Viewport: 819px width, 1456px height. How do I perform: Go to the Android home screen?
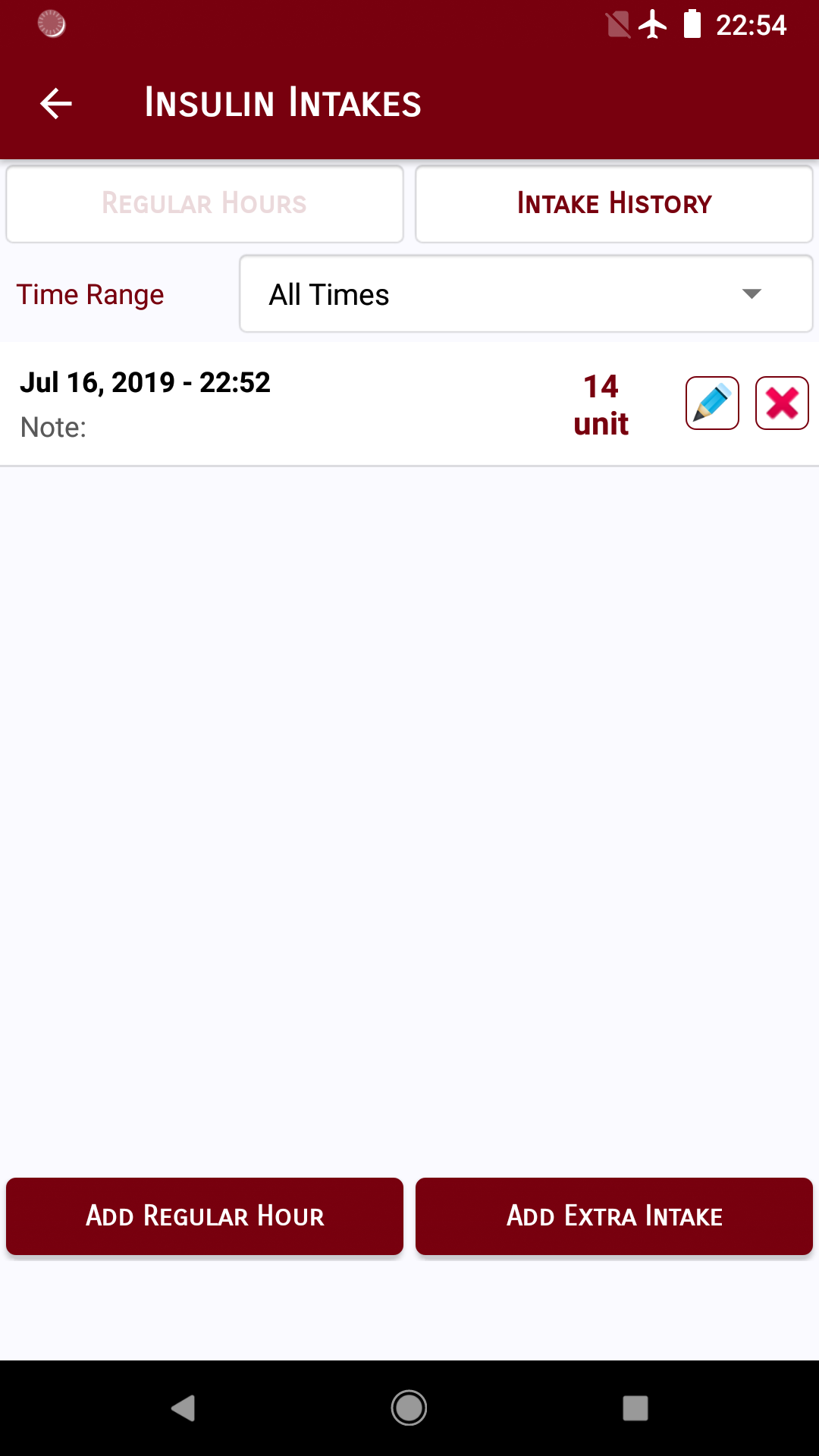click(409, 1408)
